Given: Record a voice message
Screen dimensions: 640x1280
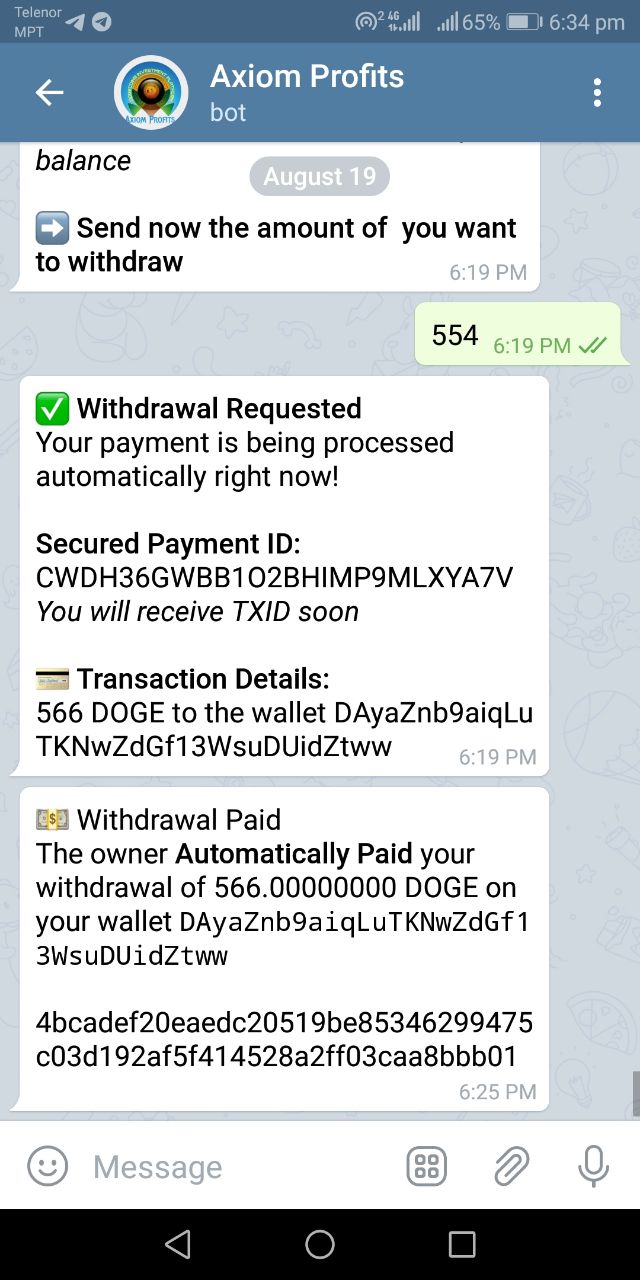Looking at the screenshot, I should (593, 1166).
